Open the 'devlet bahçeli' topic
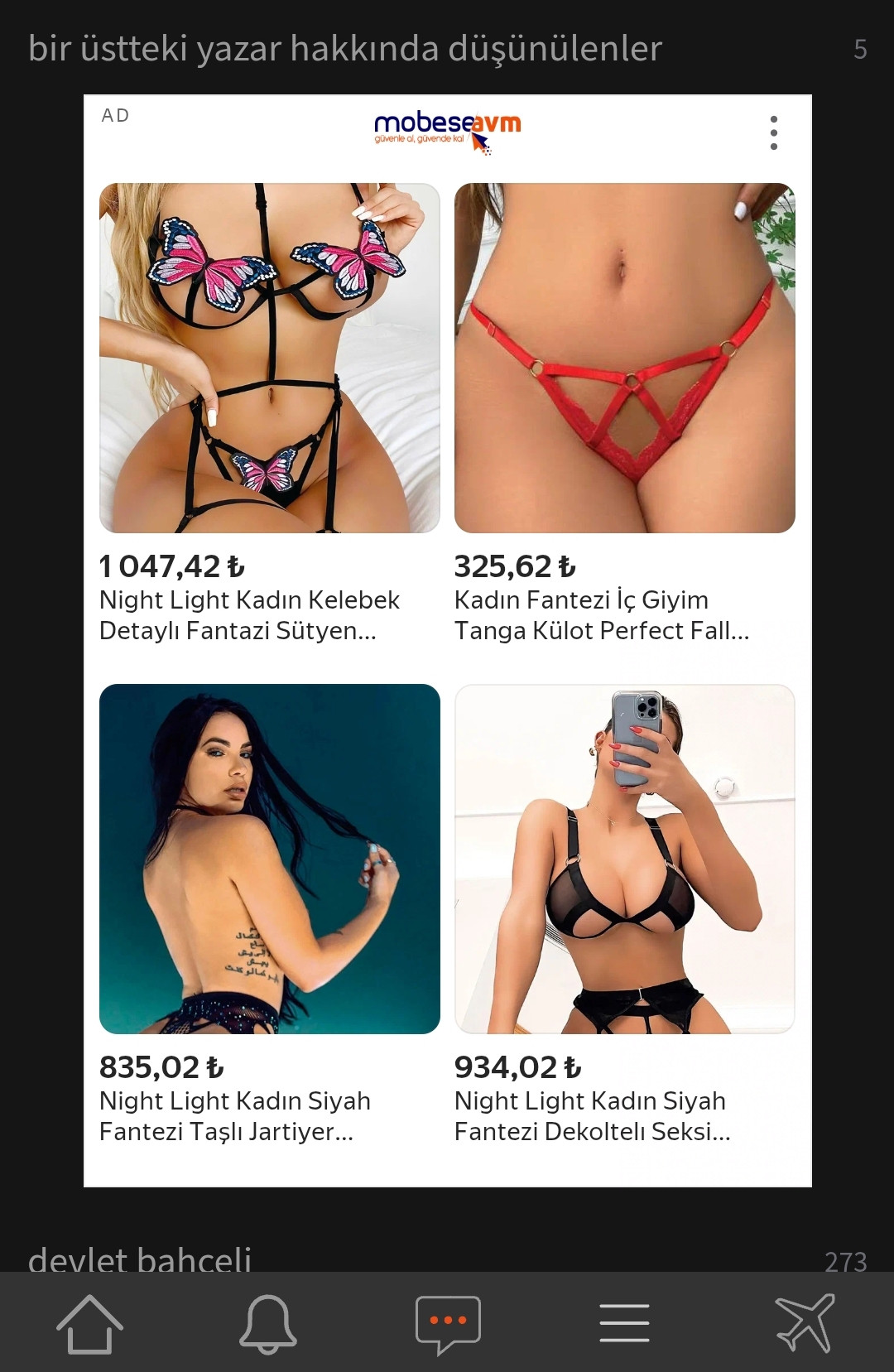894x1372 pixels. click(x=141, y=1259)
